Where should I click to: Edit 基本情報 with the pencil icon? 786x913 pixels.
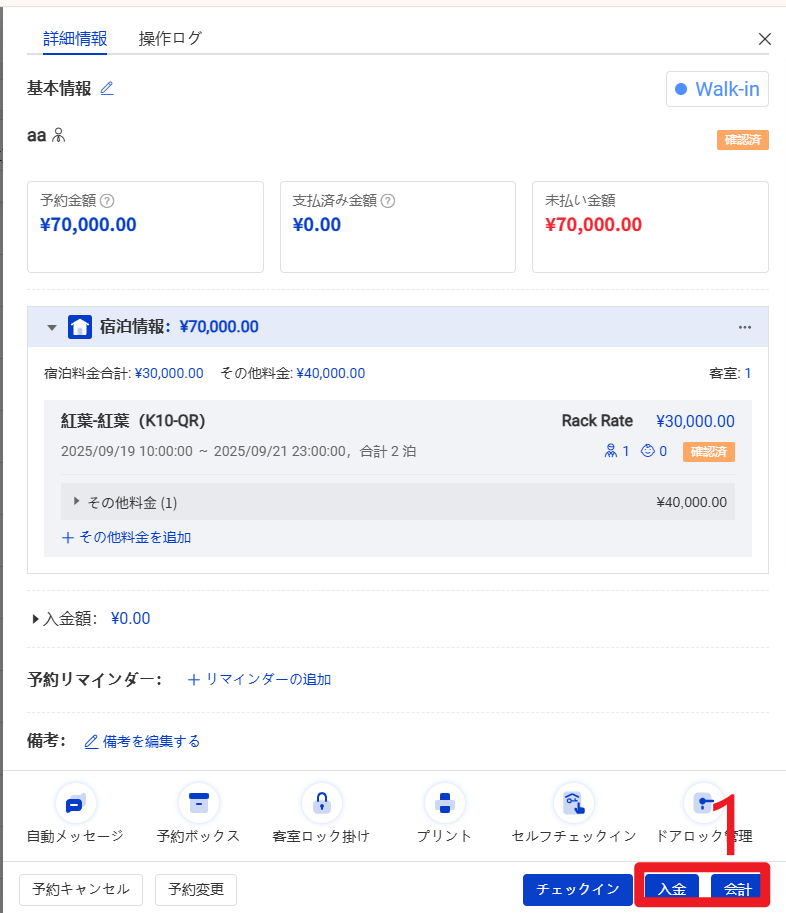(107, 88)
